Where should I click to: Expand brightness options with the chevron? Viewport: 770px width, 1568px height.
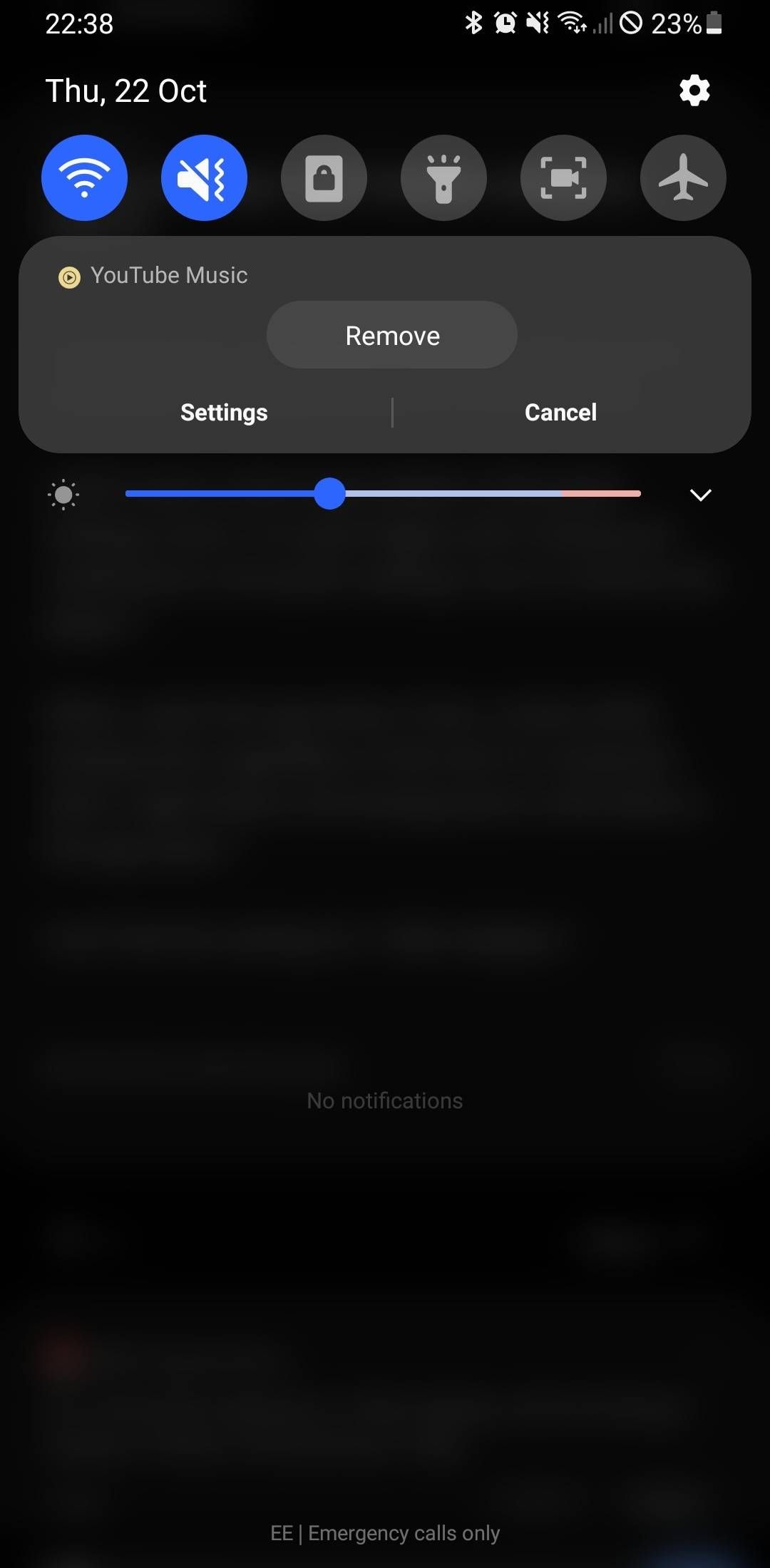coord(701,495)
